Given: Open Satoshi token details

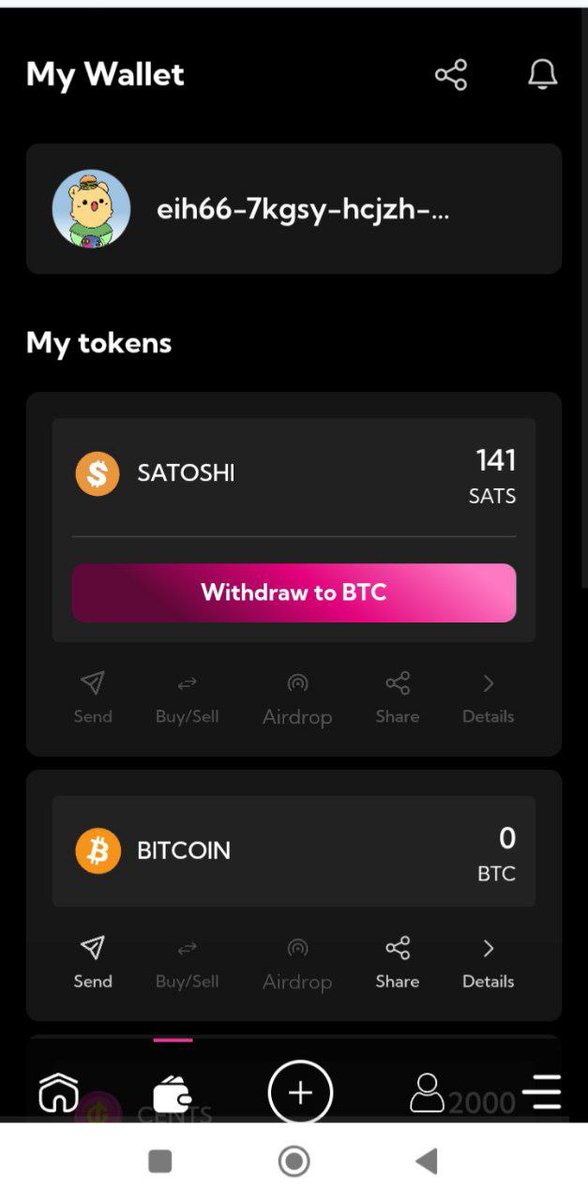Looking at the screenshot, I should (488, 698).
